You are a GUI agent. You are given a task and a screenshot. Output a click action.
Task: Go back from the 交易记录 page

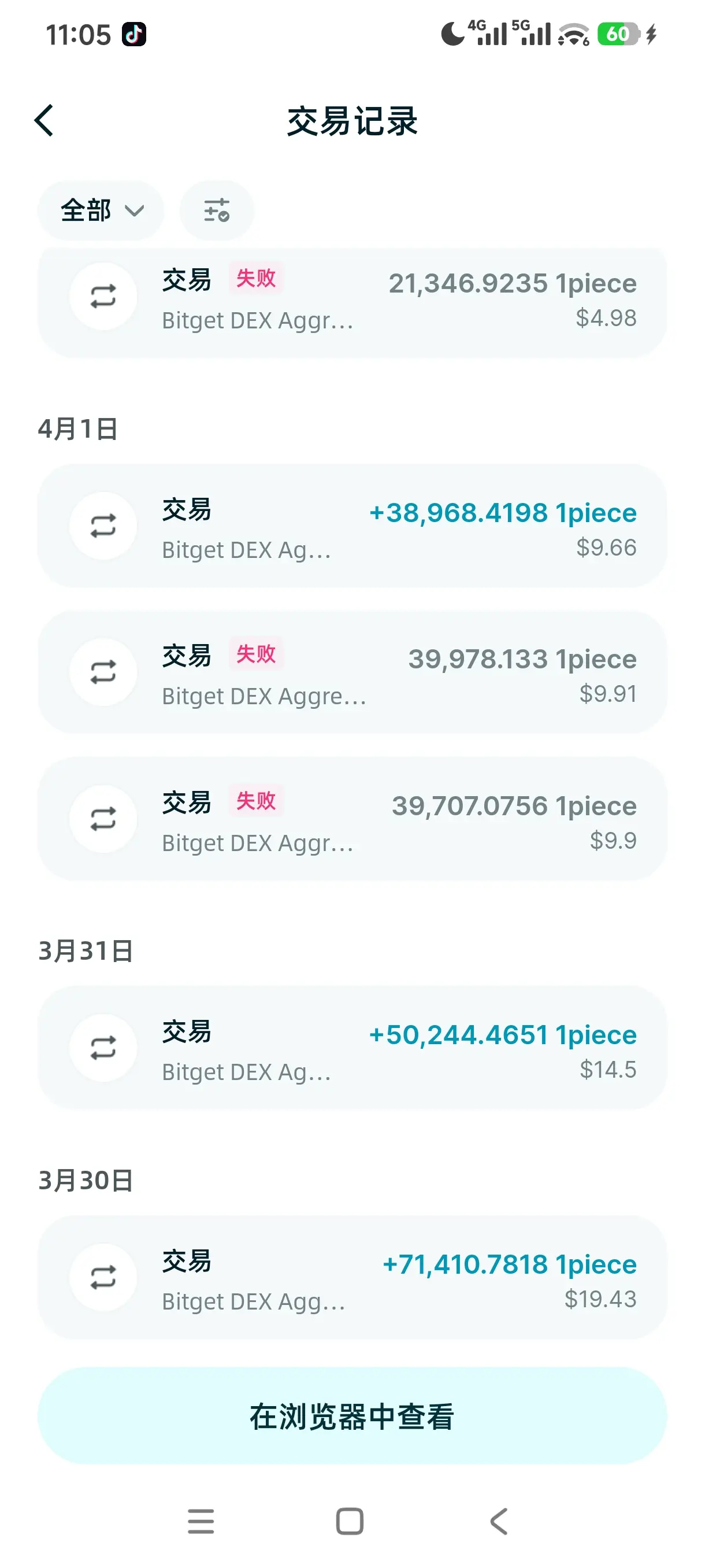(x=44, y=120)
